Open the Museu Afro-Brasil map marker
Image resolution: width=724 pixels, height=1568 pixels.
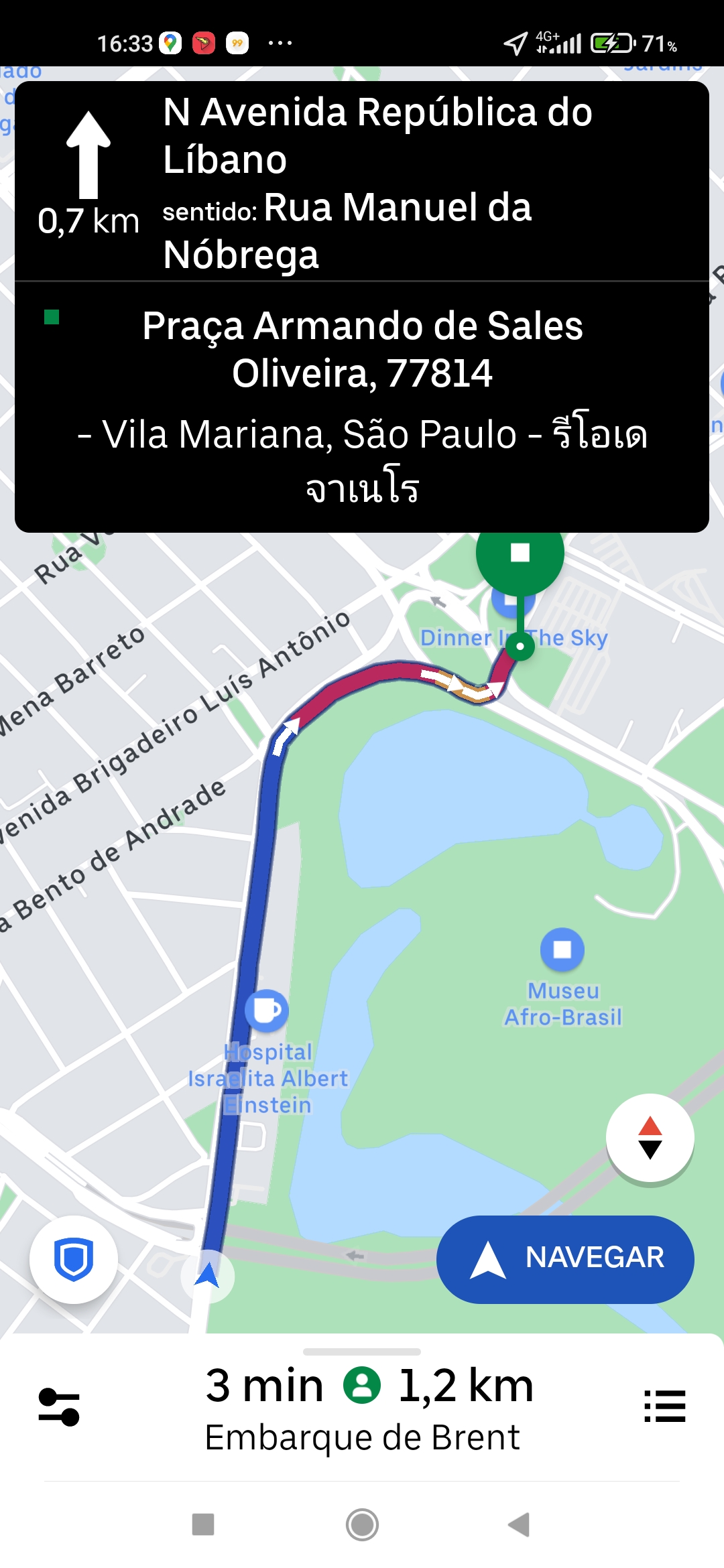coord(562,950)
